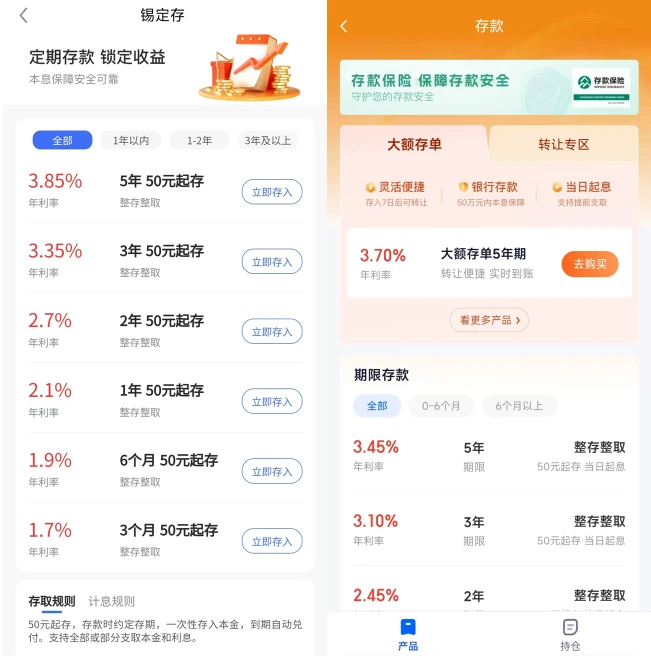651x660 pixels.
Task: Open the 存款保险 banner
Action: point(488,87)
